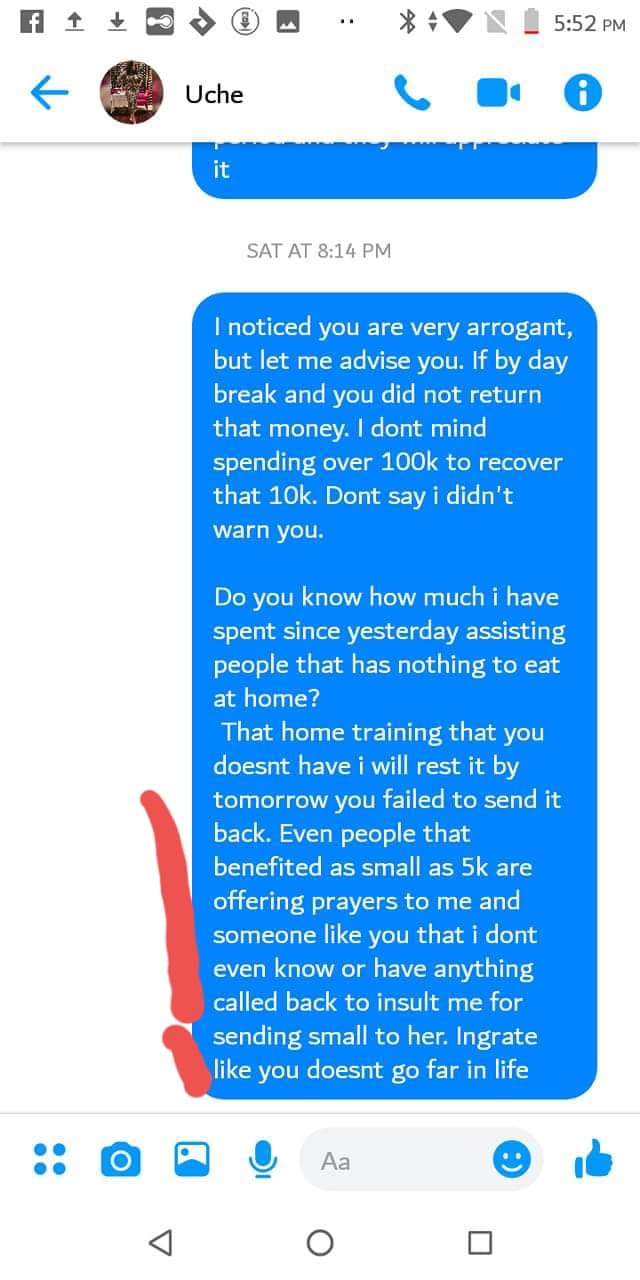Image resolution: width=640 pixels, height=1280 pixels.
Task: Go back to the chat list
Action: click(x=49, y=93)
